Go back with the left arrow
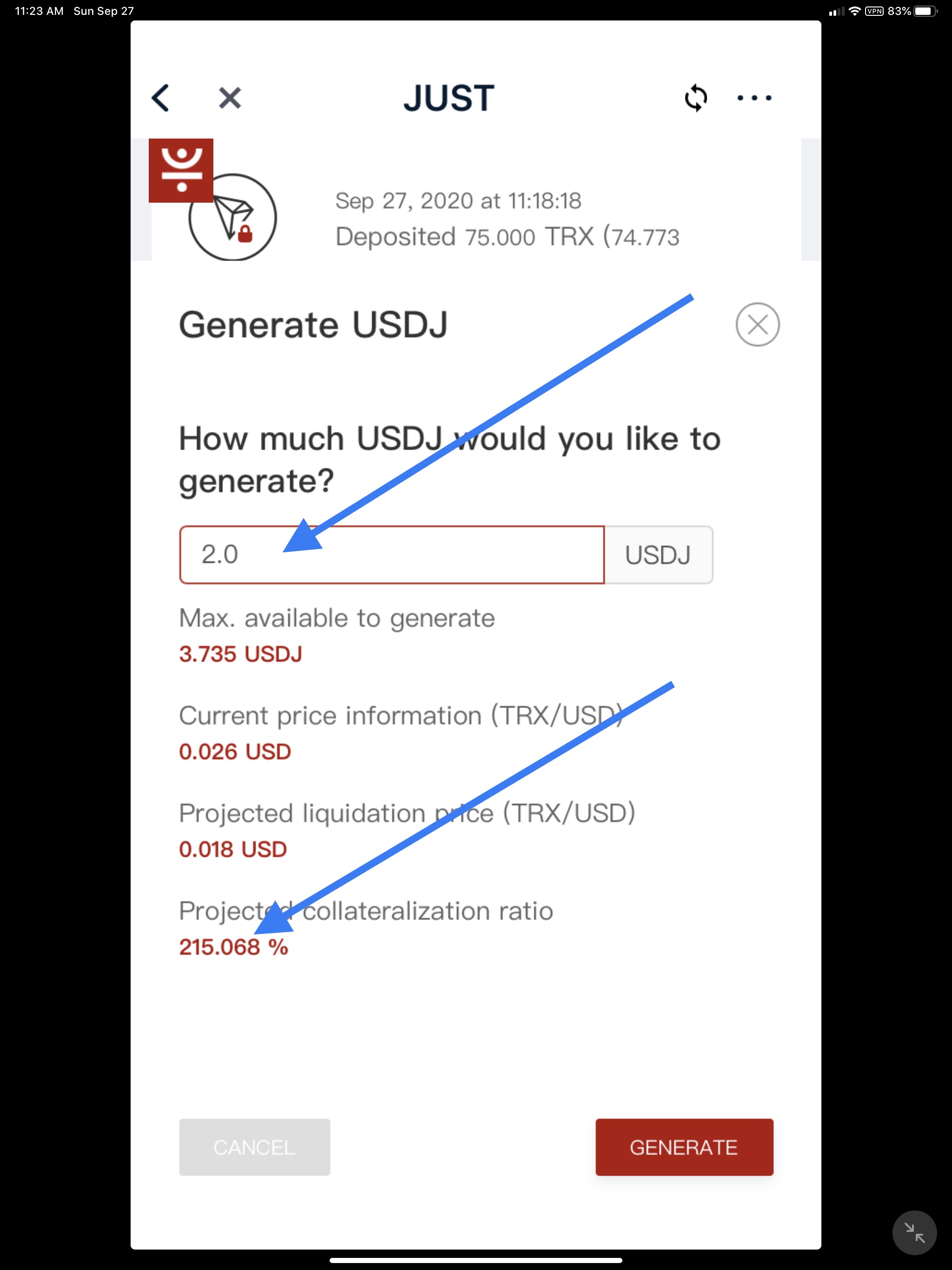952x1270 pixels. coord(160,98)
